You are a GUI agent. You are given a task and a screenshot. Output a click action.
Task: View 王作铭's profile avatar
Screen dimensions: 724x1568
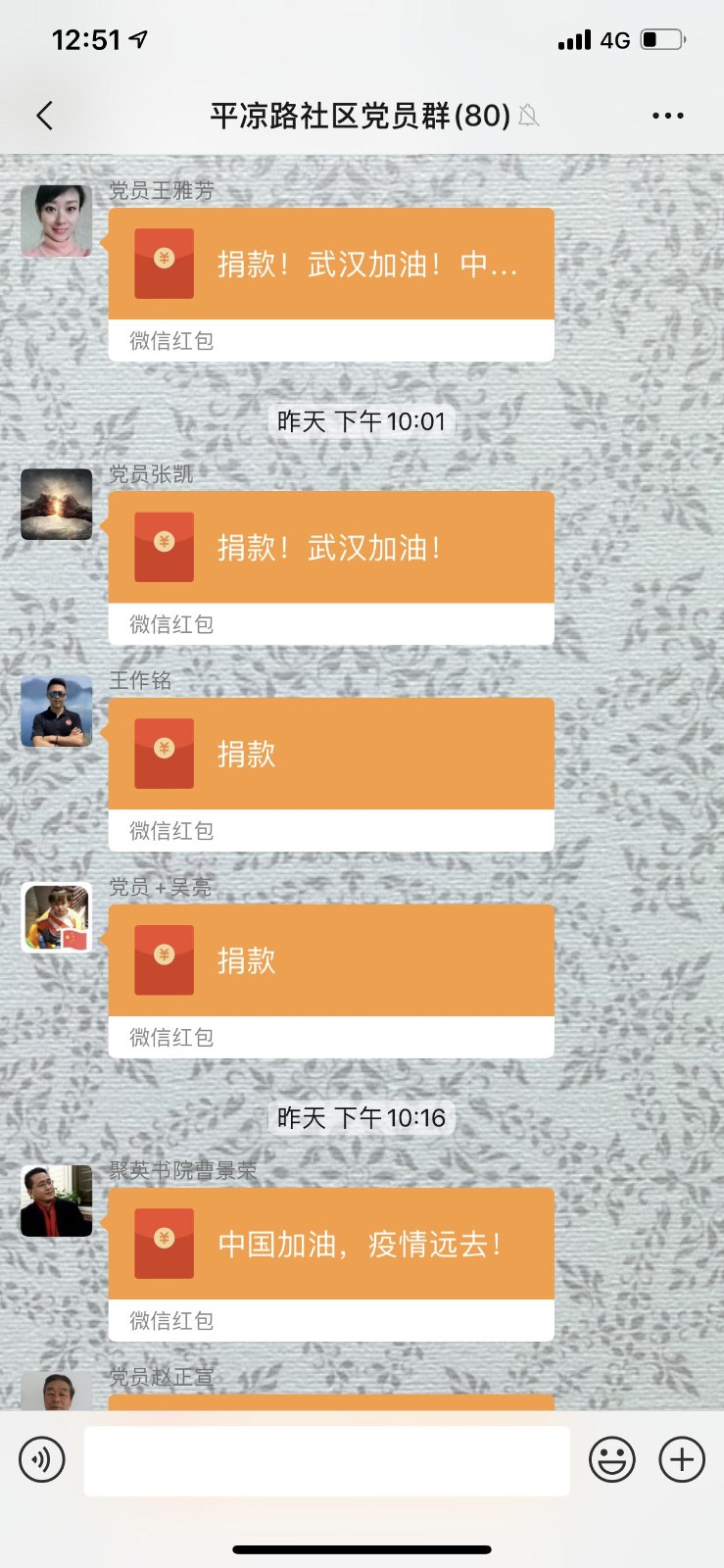[x=57, y=710]
